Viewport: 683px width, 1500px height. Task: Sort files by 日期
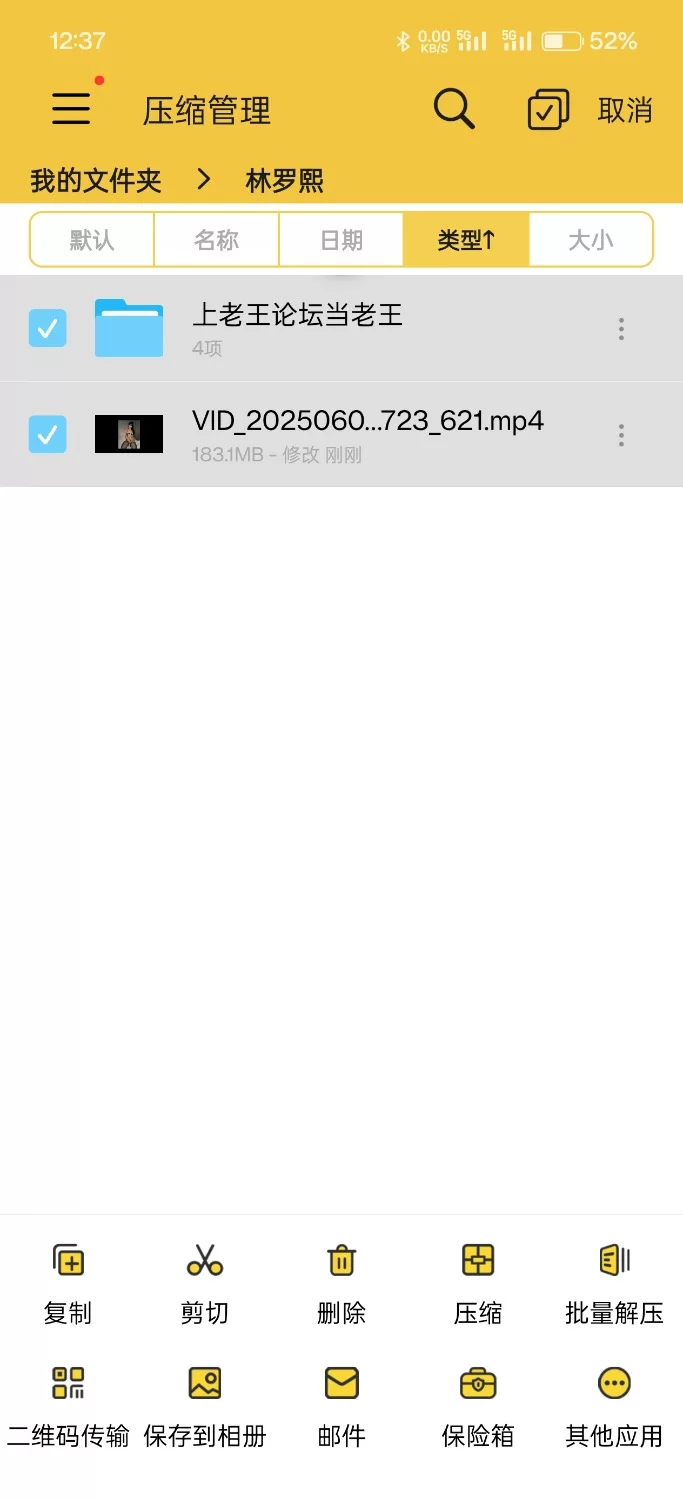[x=341, y=240]
